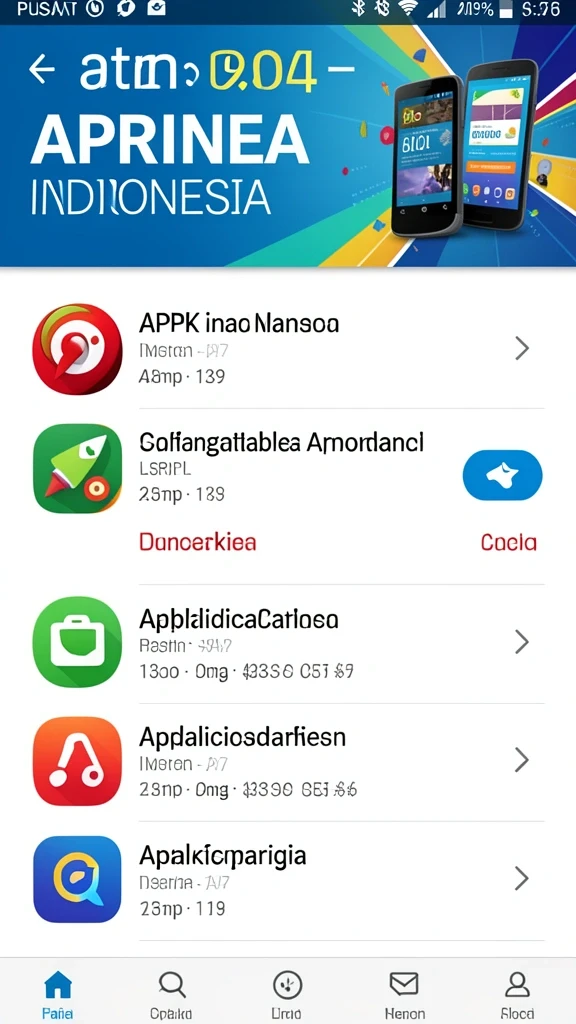
Task: Go to the profile tab with person icon
Action: tap(517, 994)
